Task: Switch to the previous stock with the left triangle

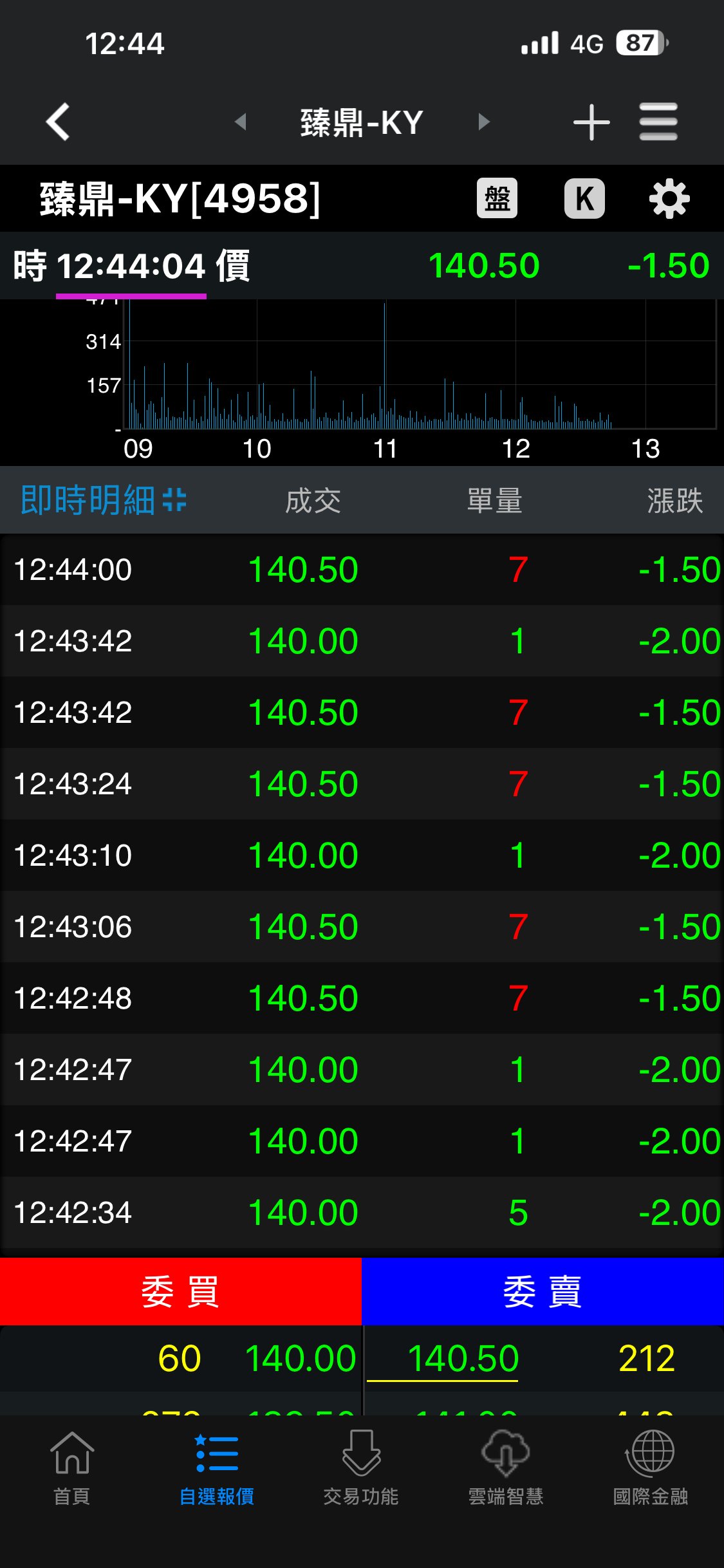Action: (x=241, y=122)
